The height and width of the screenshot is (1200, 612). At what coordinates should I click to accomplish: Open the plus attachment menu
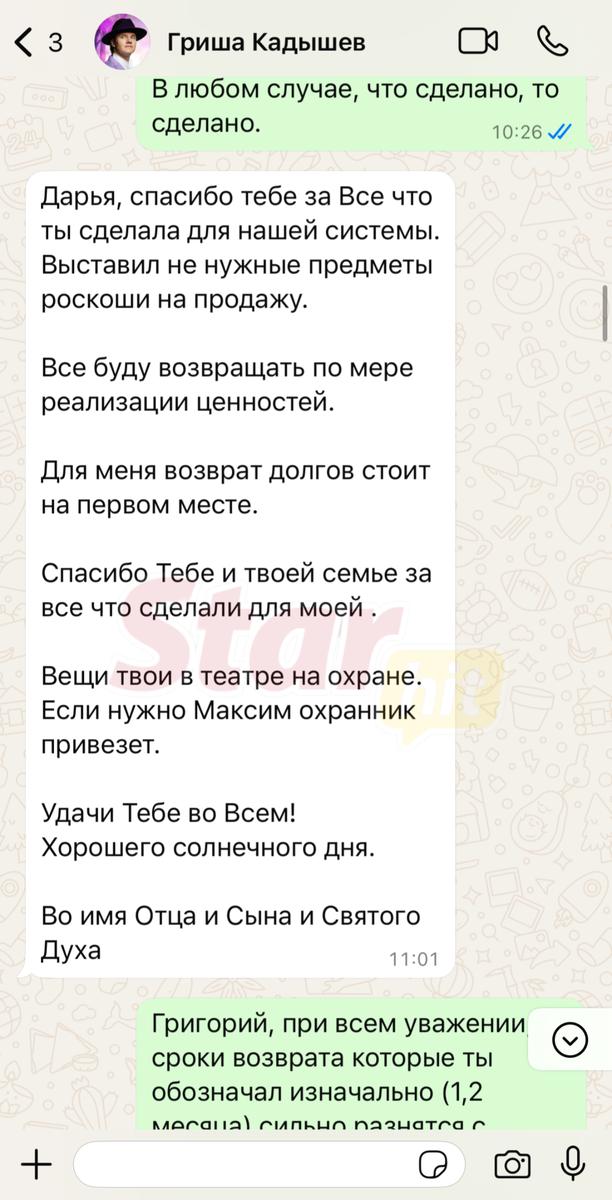click(x=36, y=1164)
